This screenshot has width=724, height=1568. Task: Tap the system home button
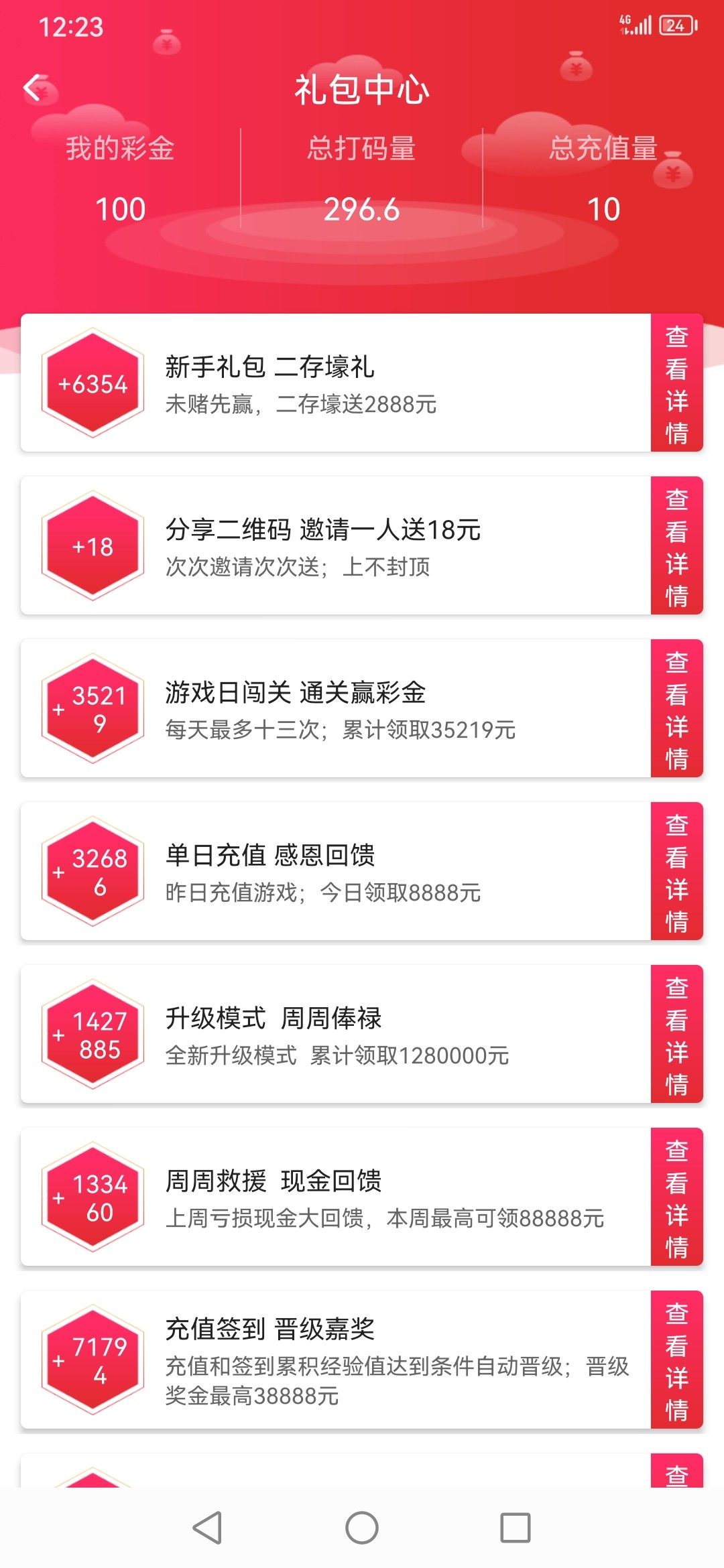pyautogui.click(x=362, y=1528)
